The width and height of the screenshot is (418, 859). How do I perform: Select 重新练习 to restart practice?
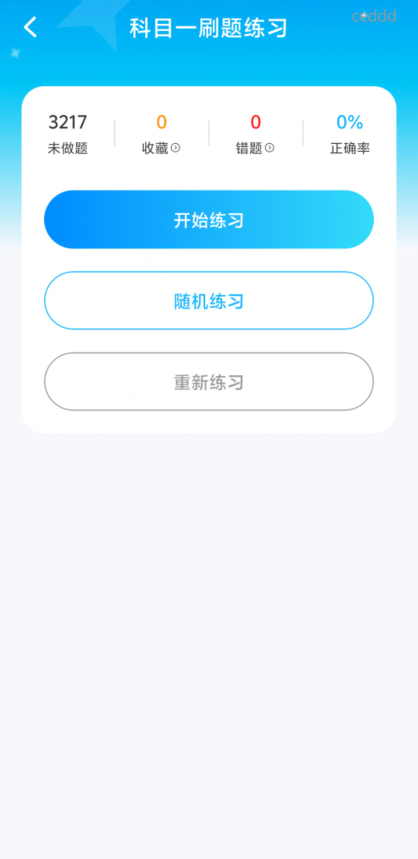click(x=209, y=382)
